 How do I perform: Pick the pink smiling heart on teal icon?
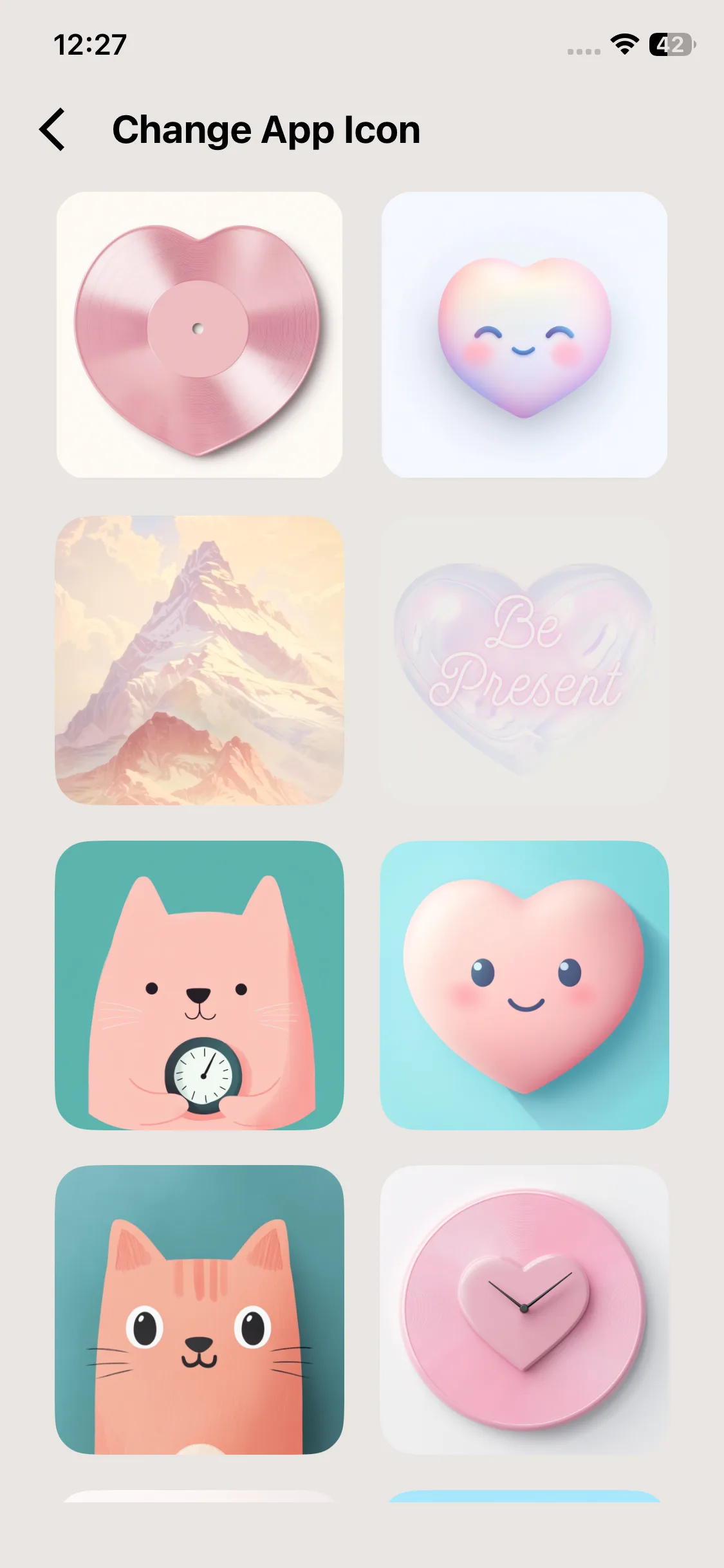524,985
